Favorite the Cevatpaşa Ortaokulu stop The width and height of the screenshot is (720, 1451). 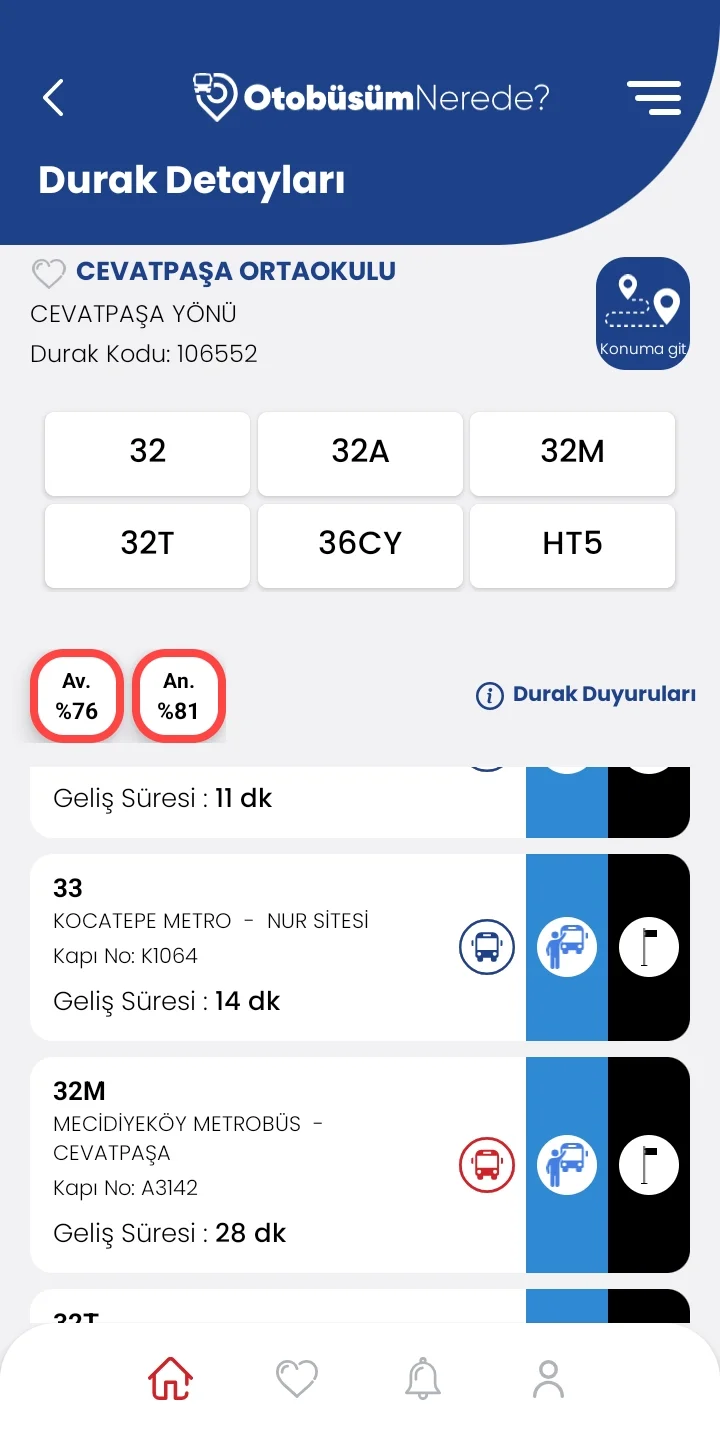pyautogui.click(x=48, y=273)
